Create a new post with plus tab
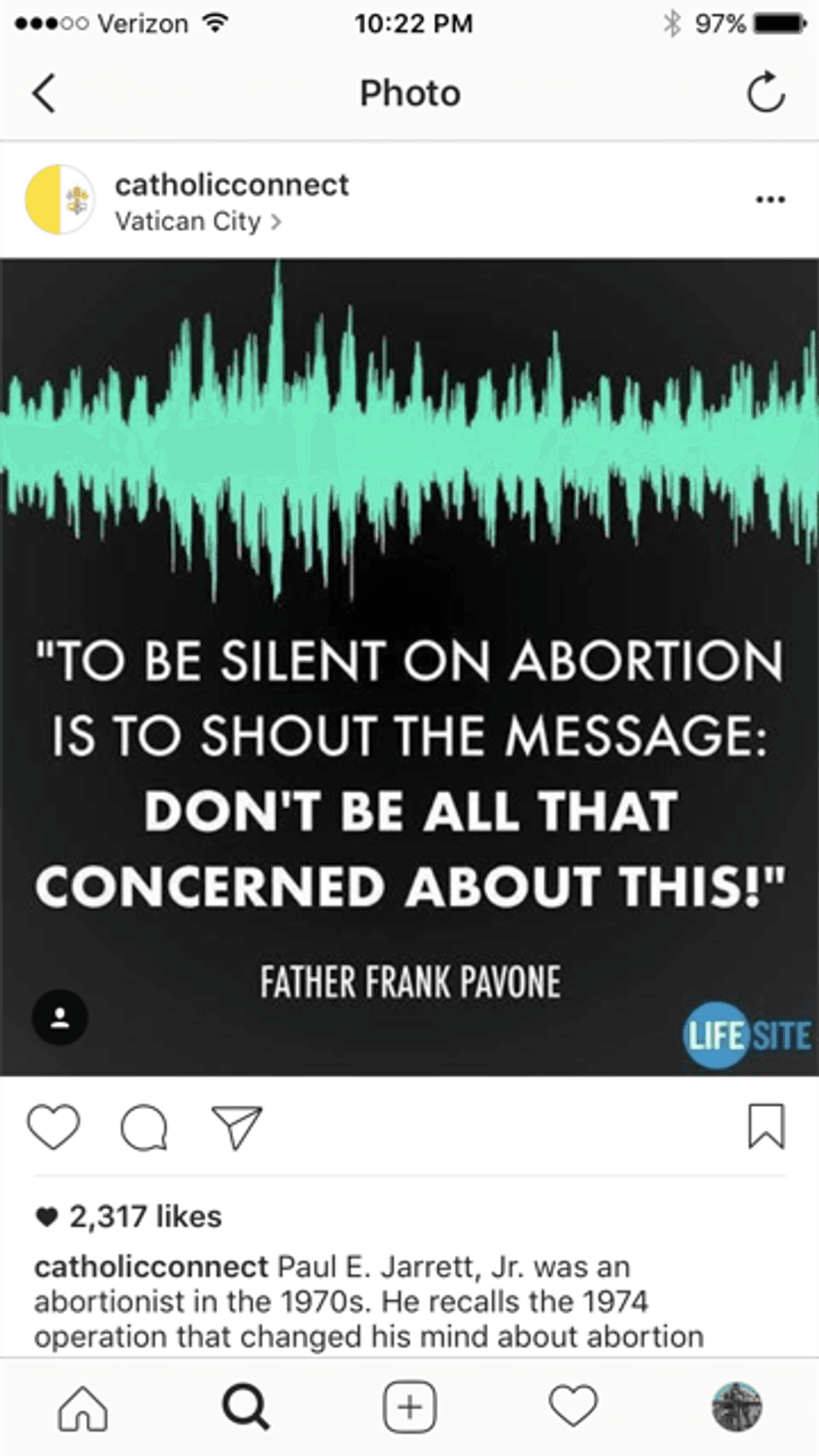 pos(409,1408)
